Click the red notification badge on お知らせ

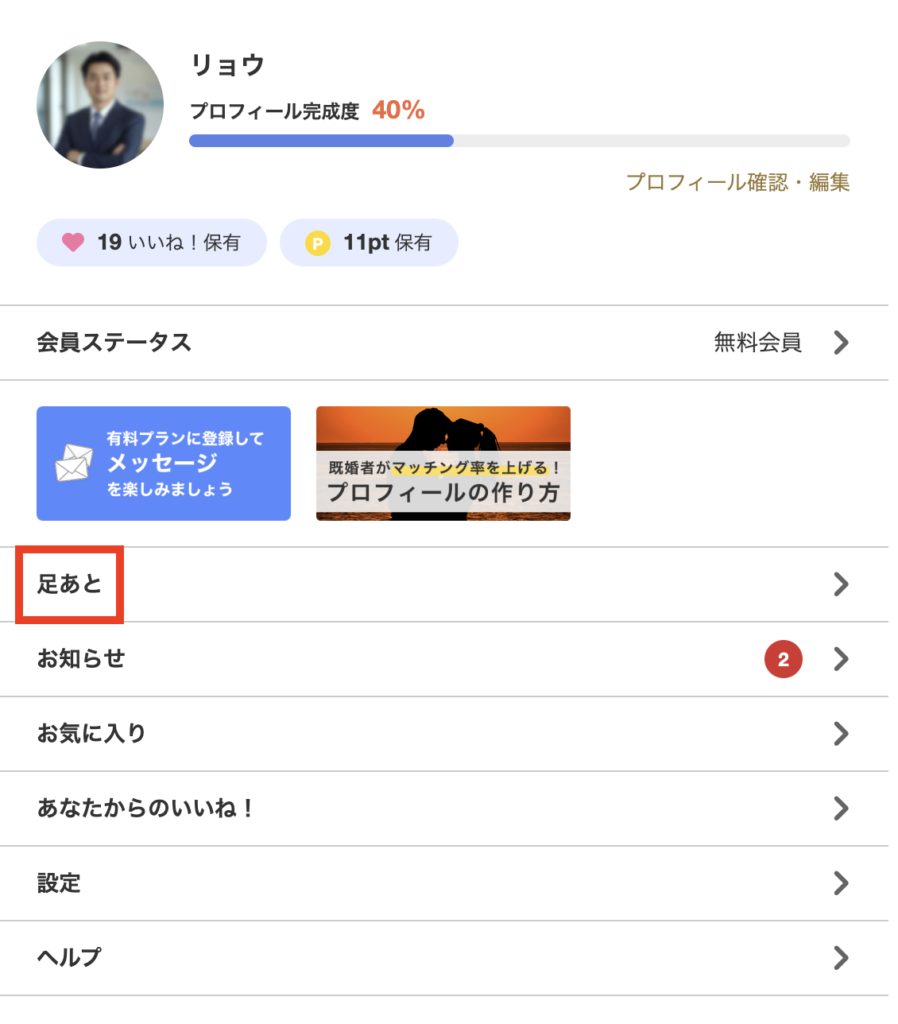(x=784, y=659)
